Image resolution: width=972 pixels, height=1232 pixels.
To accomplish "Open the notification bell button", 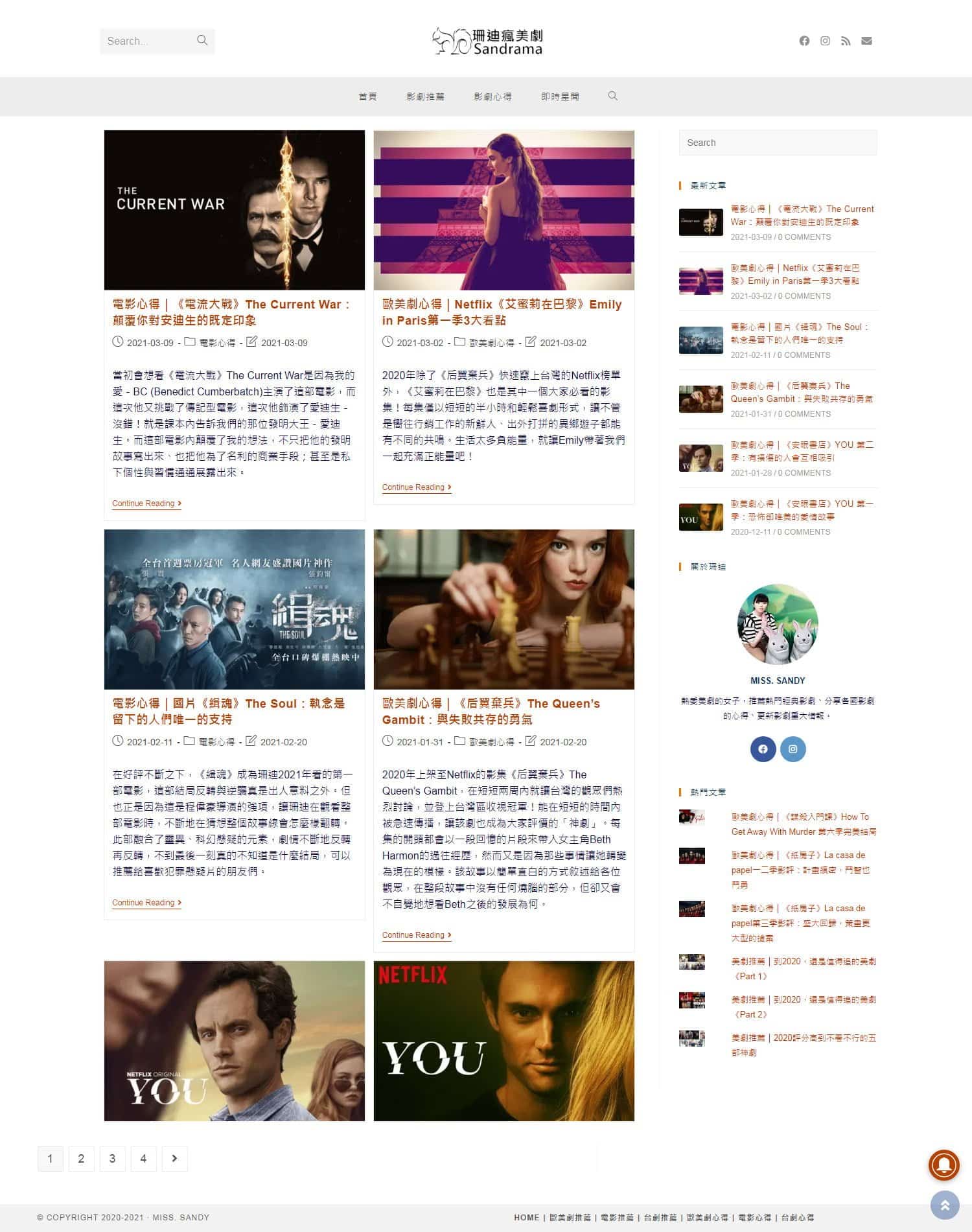I will (x=944, y=1165).
